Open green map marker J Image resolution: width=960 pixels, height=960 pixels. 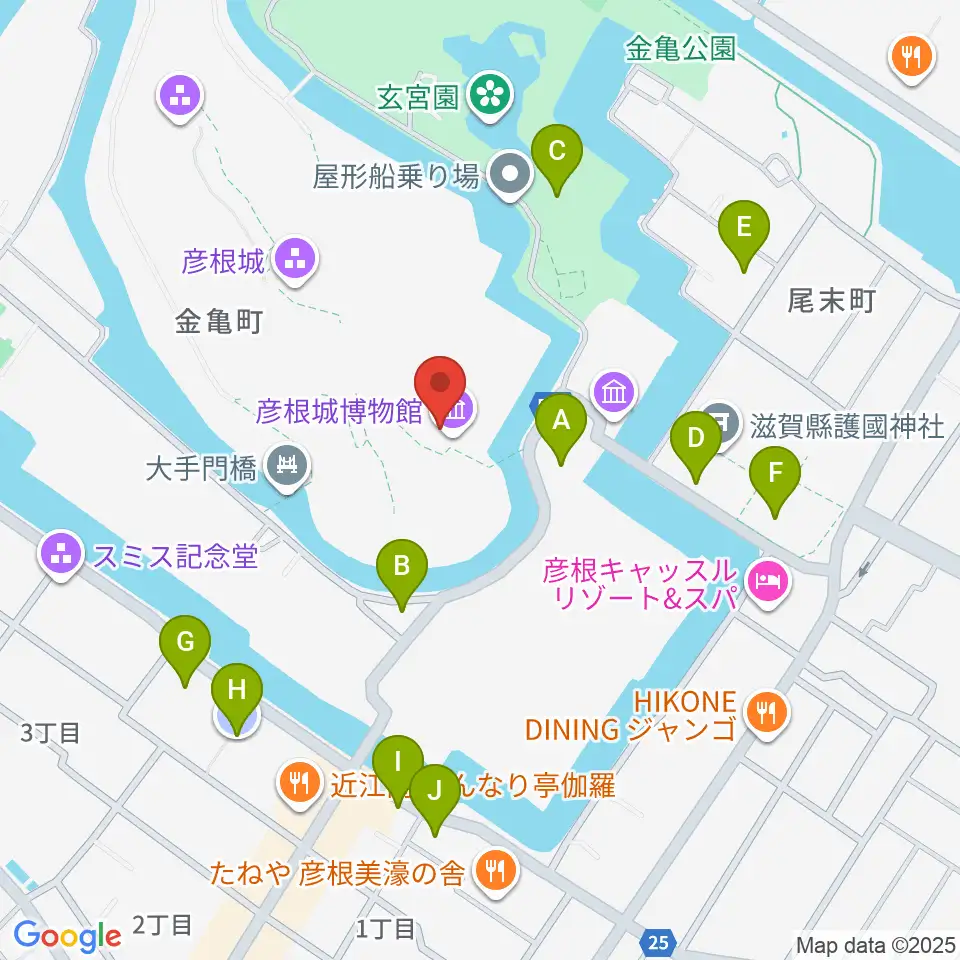click(x=435, y=799)
